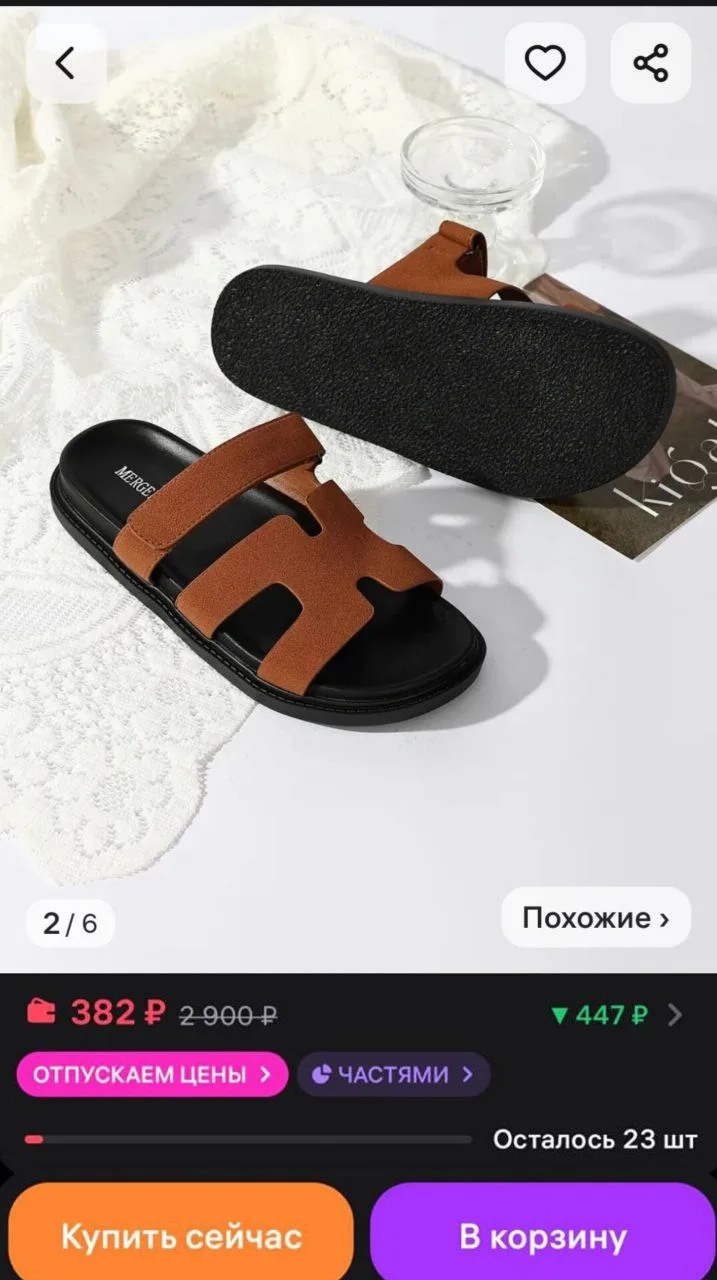Image resolution: width=717 pixels, height=1280 pixels.
Task: Go back using the arrow icon
Action: pyautogui.click(x=66, y=63)
